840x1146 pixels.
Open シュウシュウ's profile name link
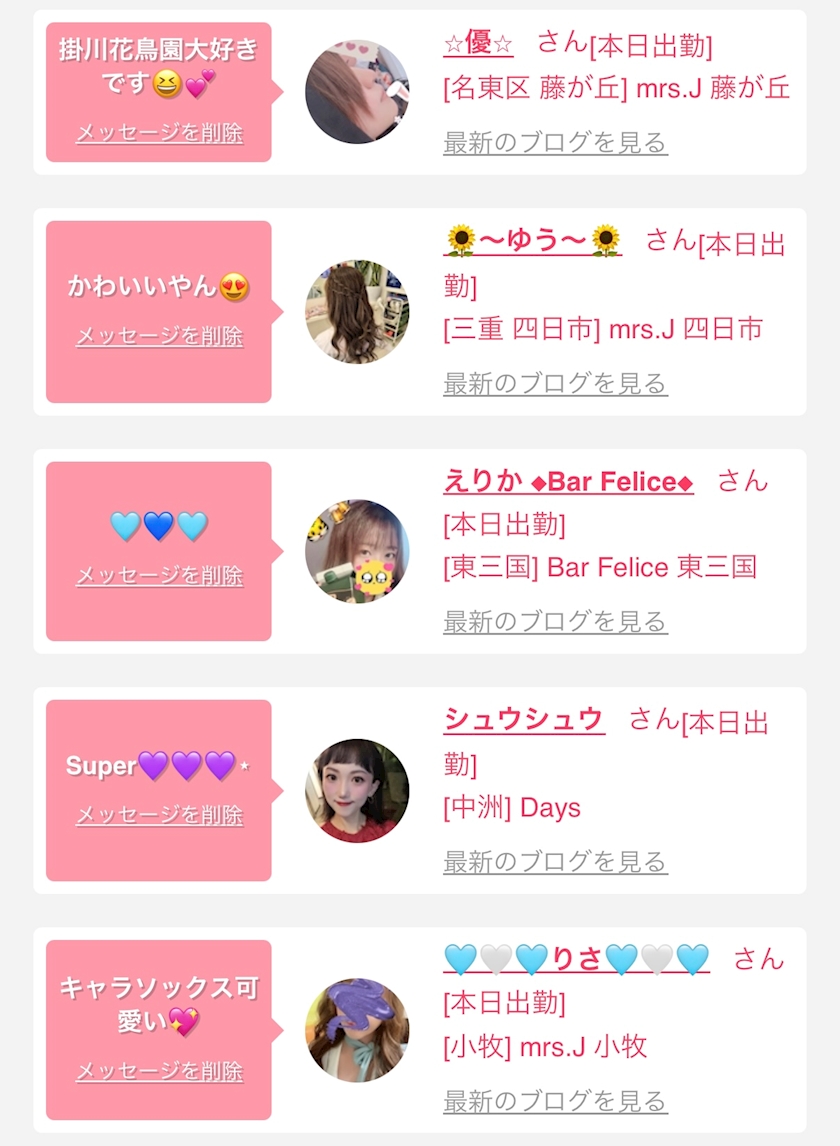coord(524,719)
